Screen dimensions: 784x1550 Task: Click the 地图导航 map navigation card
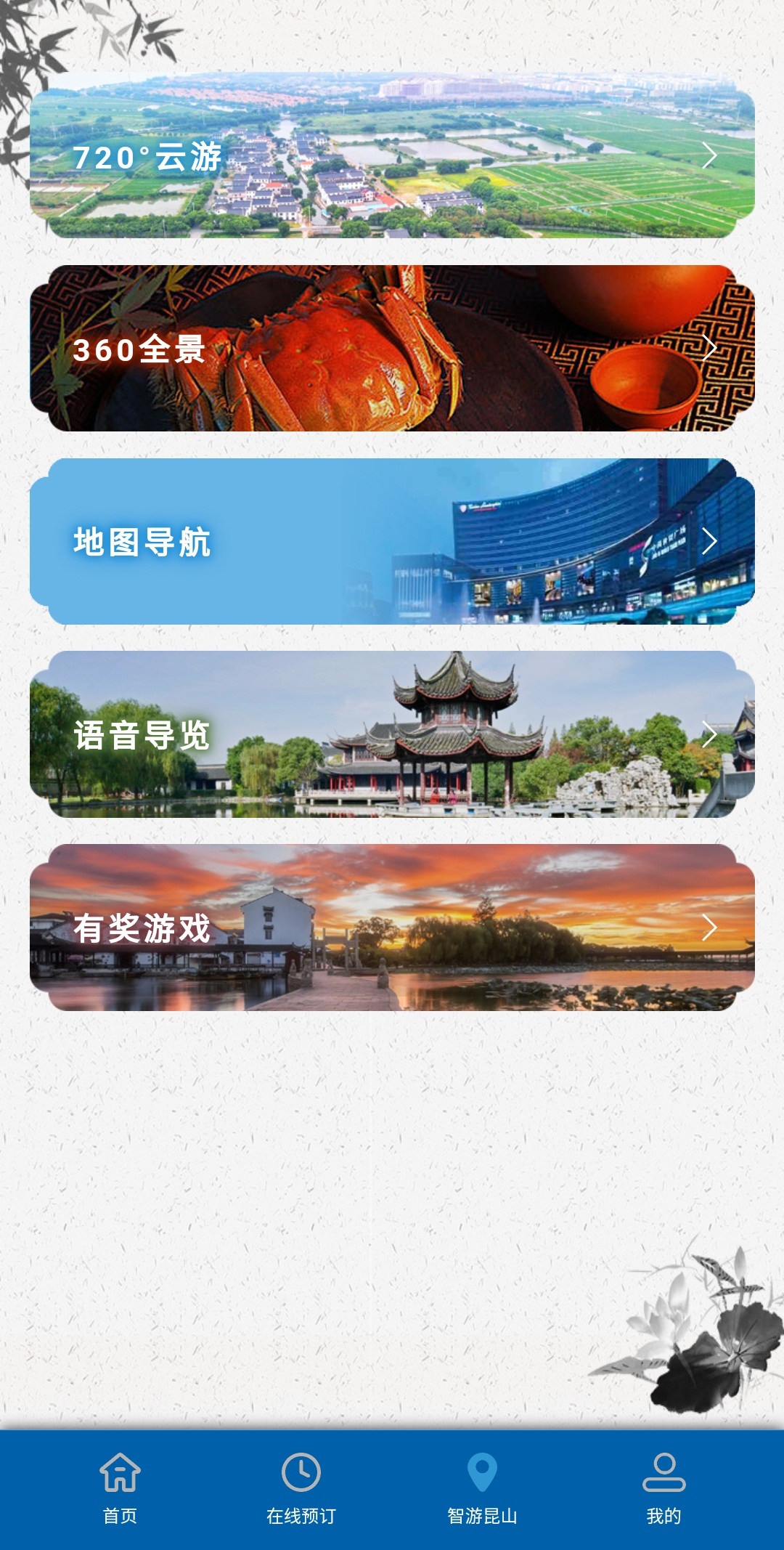(x=392, y=541)
